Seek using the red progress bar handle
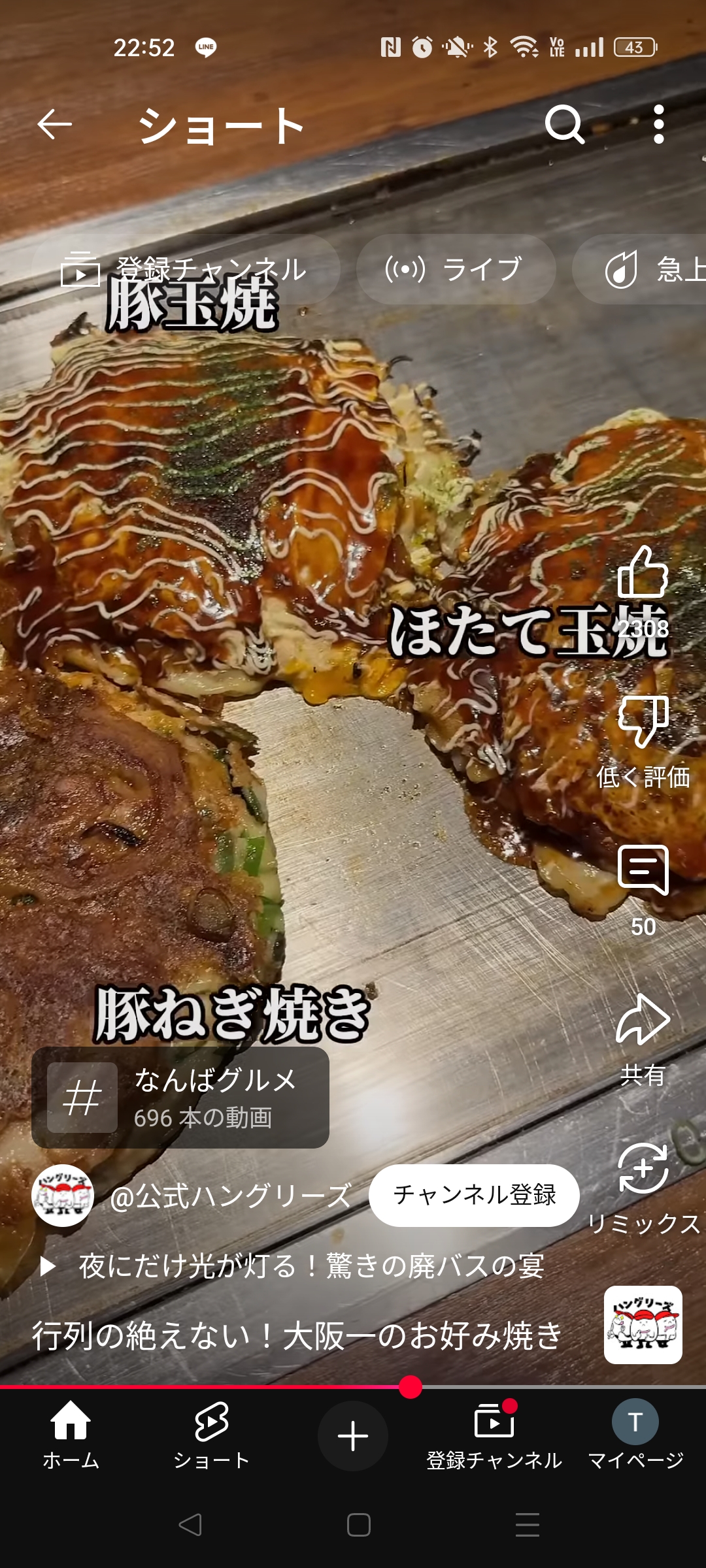 click(411, 1386)
